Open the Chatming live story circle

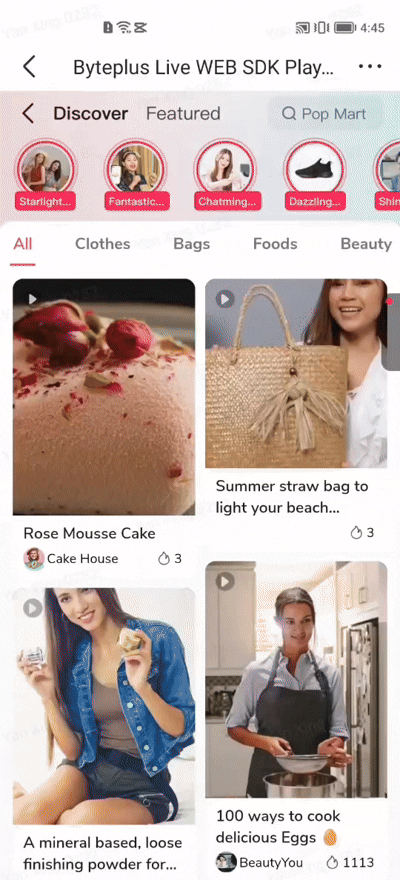(225, 175)
